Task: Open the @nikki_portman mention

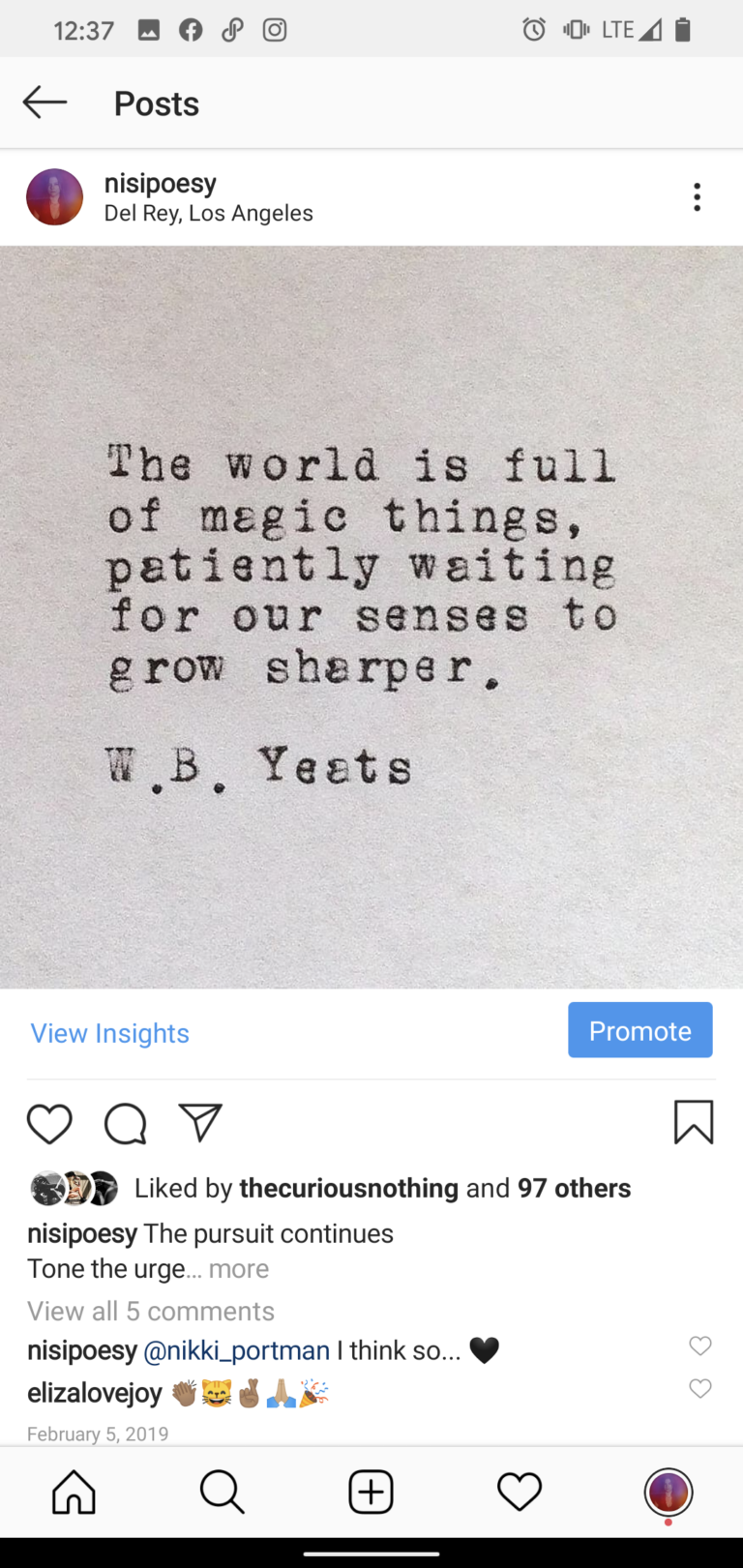Action: [x=236, y=1350]
